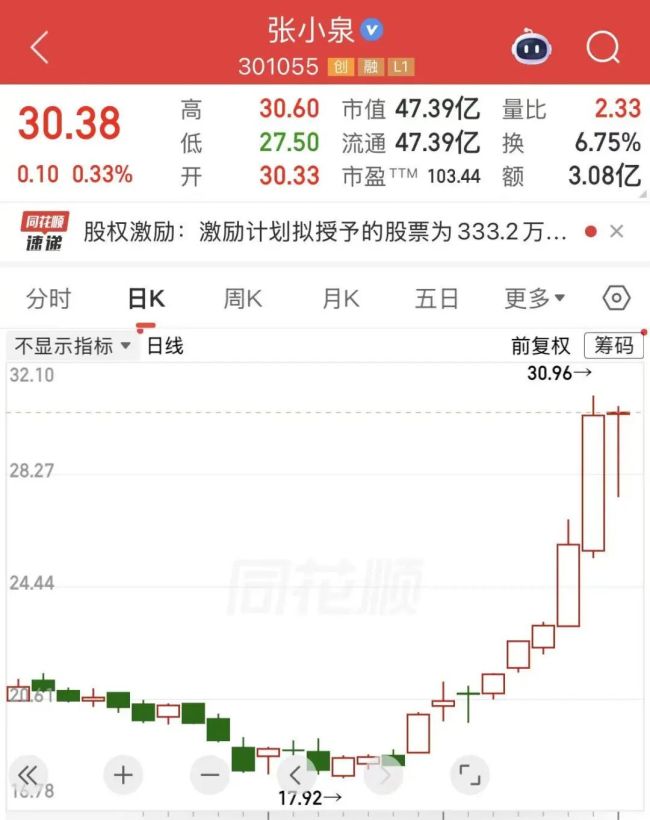The height and width of the screenshot is (820, 650).
Task: Open chart settings hexagon icon
Action: (617, 298)
